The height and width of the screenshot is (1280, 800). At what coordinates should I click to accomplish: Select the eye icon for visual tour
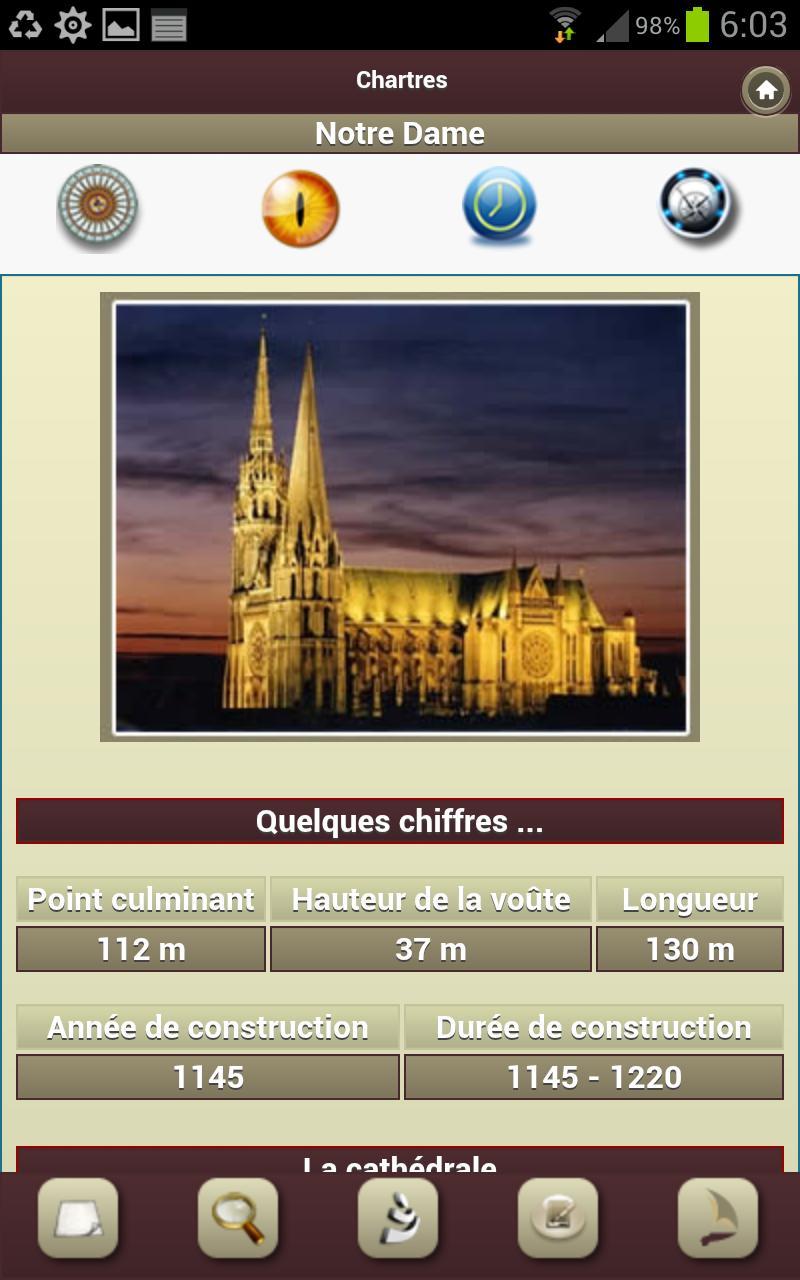tap(300, 208)
